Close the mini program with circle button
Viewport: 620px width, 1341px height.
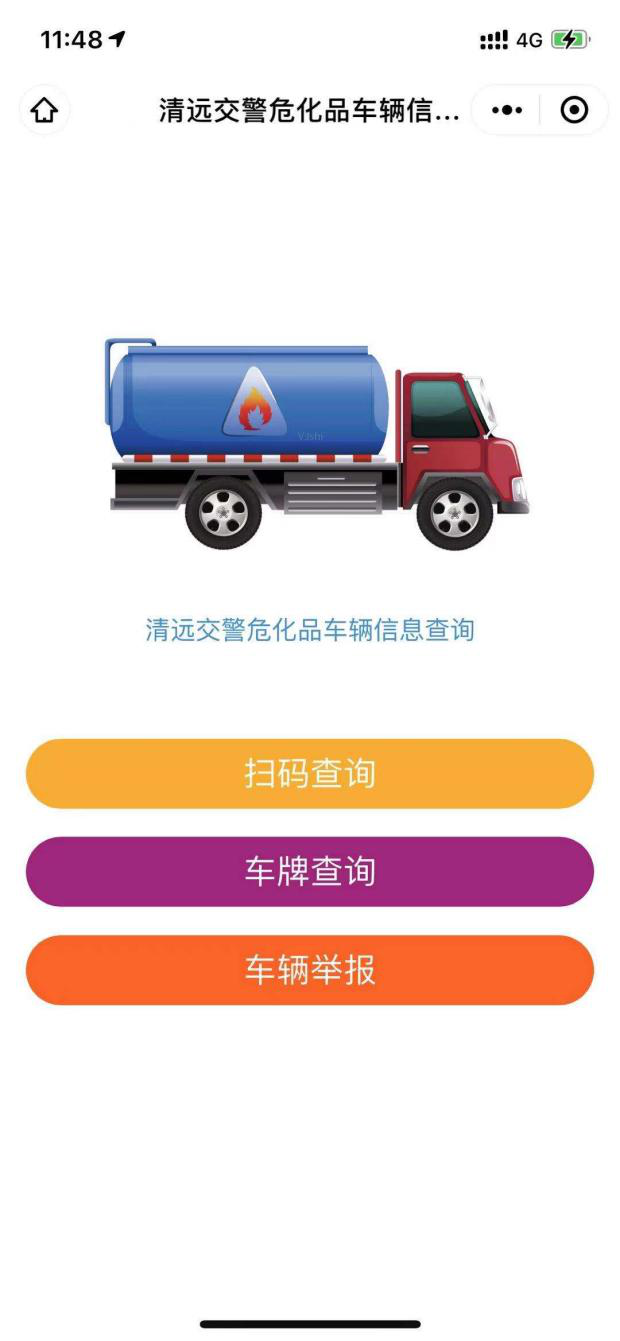click(x=574, y=110)
